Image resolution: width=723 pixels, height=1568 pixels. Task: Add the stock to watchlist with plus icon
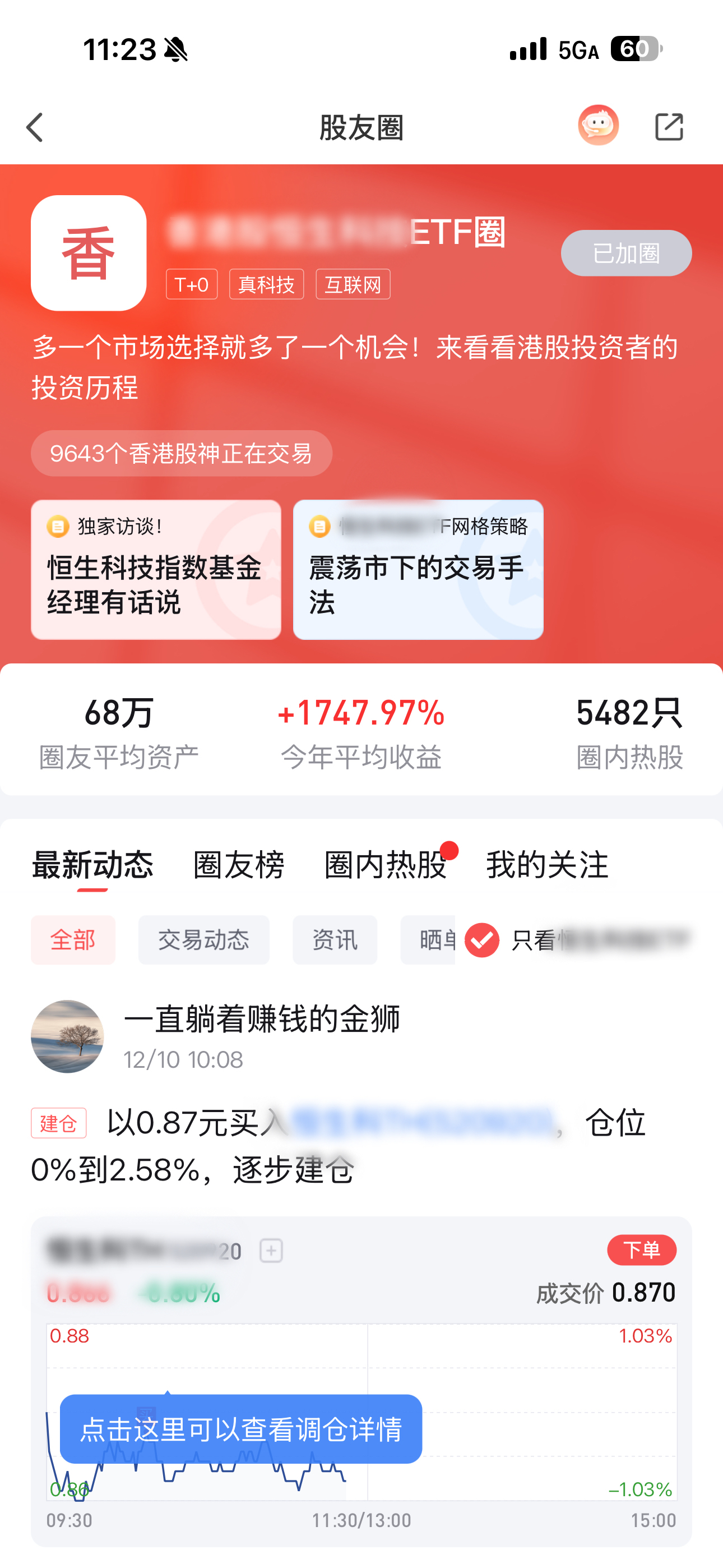click(x=271, y=1251)
